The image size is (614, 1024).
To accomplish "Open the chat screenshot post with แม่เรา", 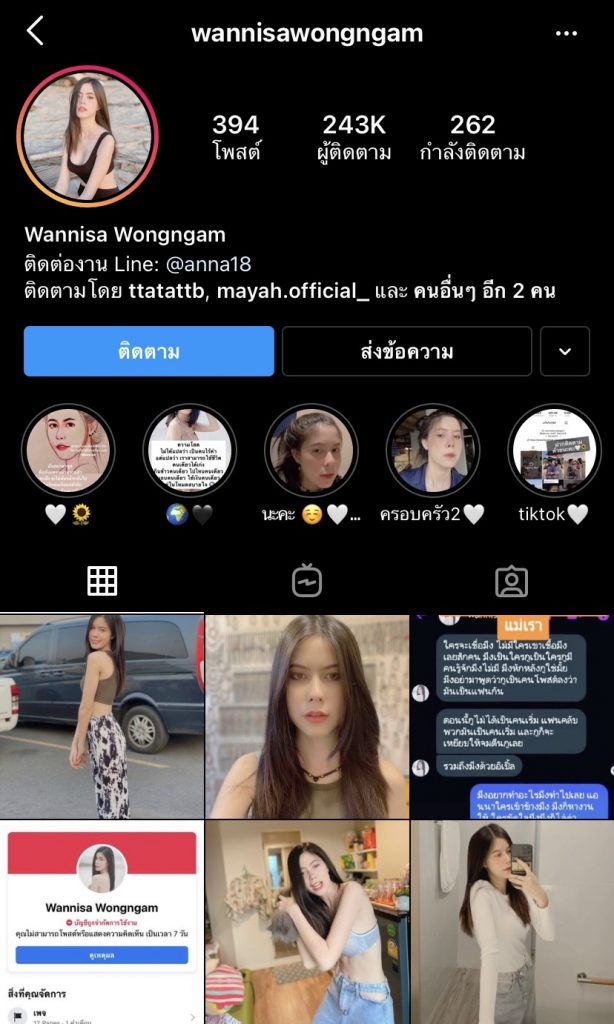I will pos(512,716).
